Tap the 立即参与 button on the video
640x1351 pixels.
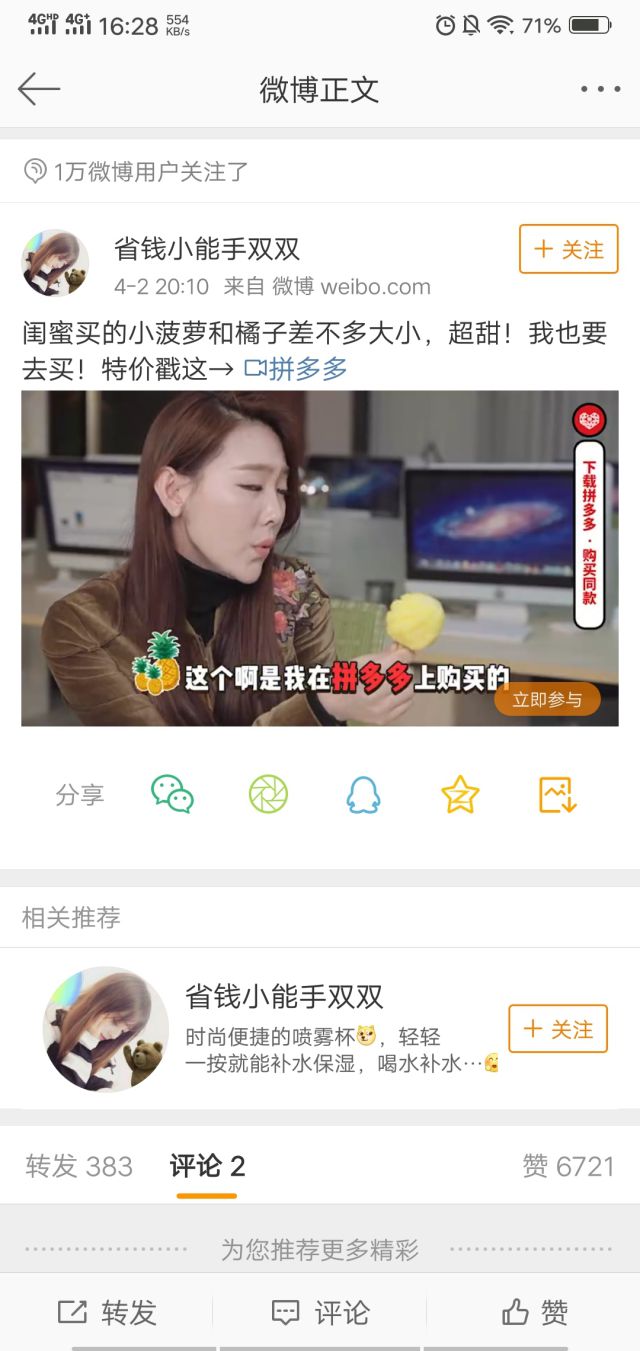click(x=547, y=699)
